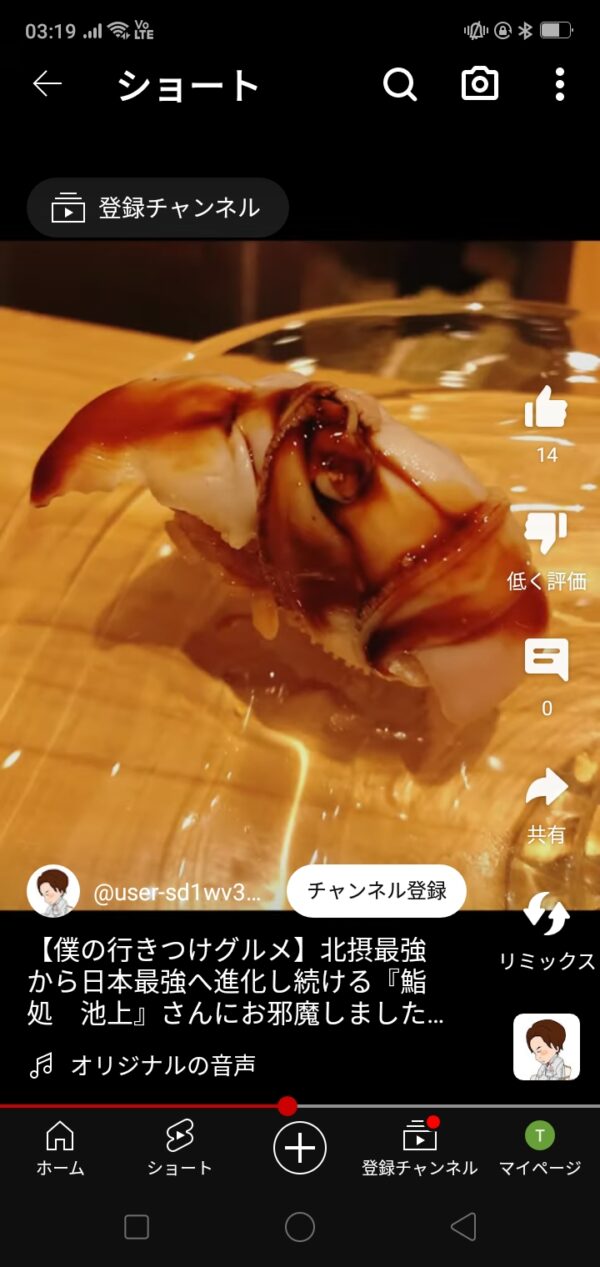Dislike the Short via 低く評価
This screenshot has height=1267, width=600.
546,550
